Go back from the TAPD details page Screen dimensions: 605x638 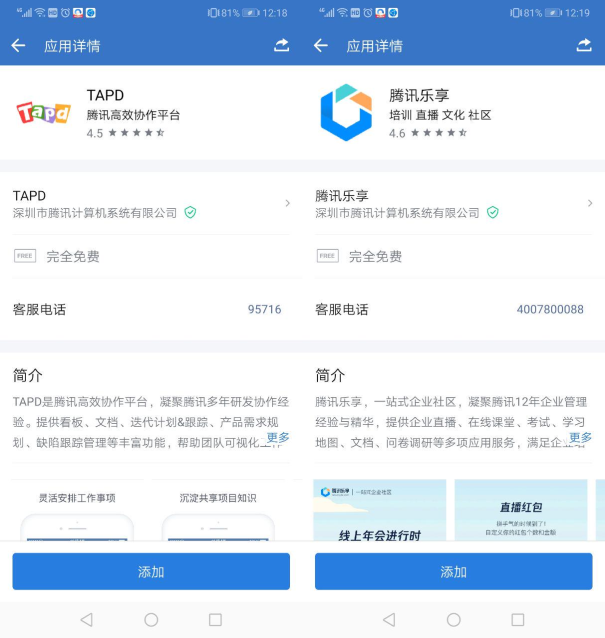click(19, 46)
